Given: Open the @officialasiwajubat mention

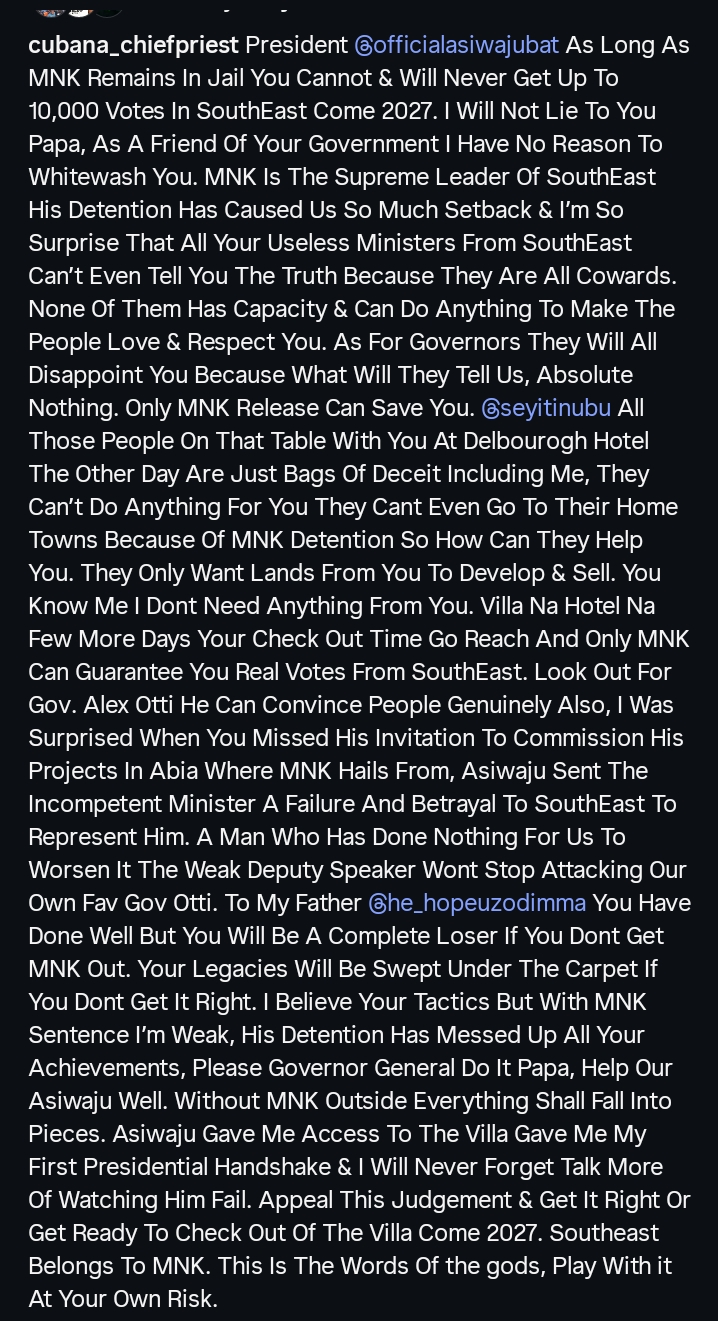Looking at the screenshot, I should (x=457, y=45).
